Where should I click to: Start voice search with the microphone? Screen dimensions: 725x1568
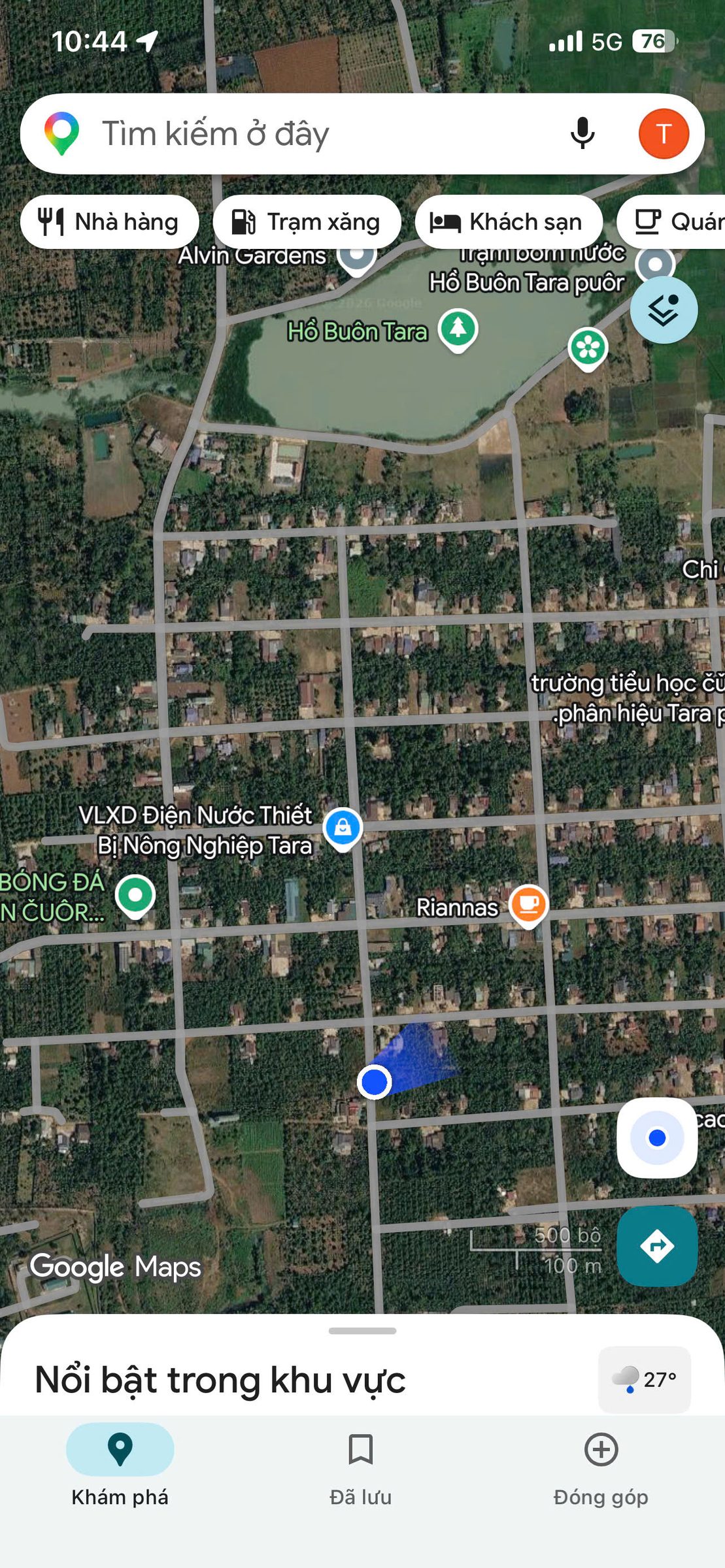[x=582, y=134]
